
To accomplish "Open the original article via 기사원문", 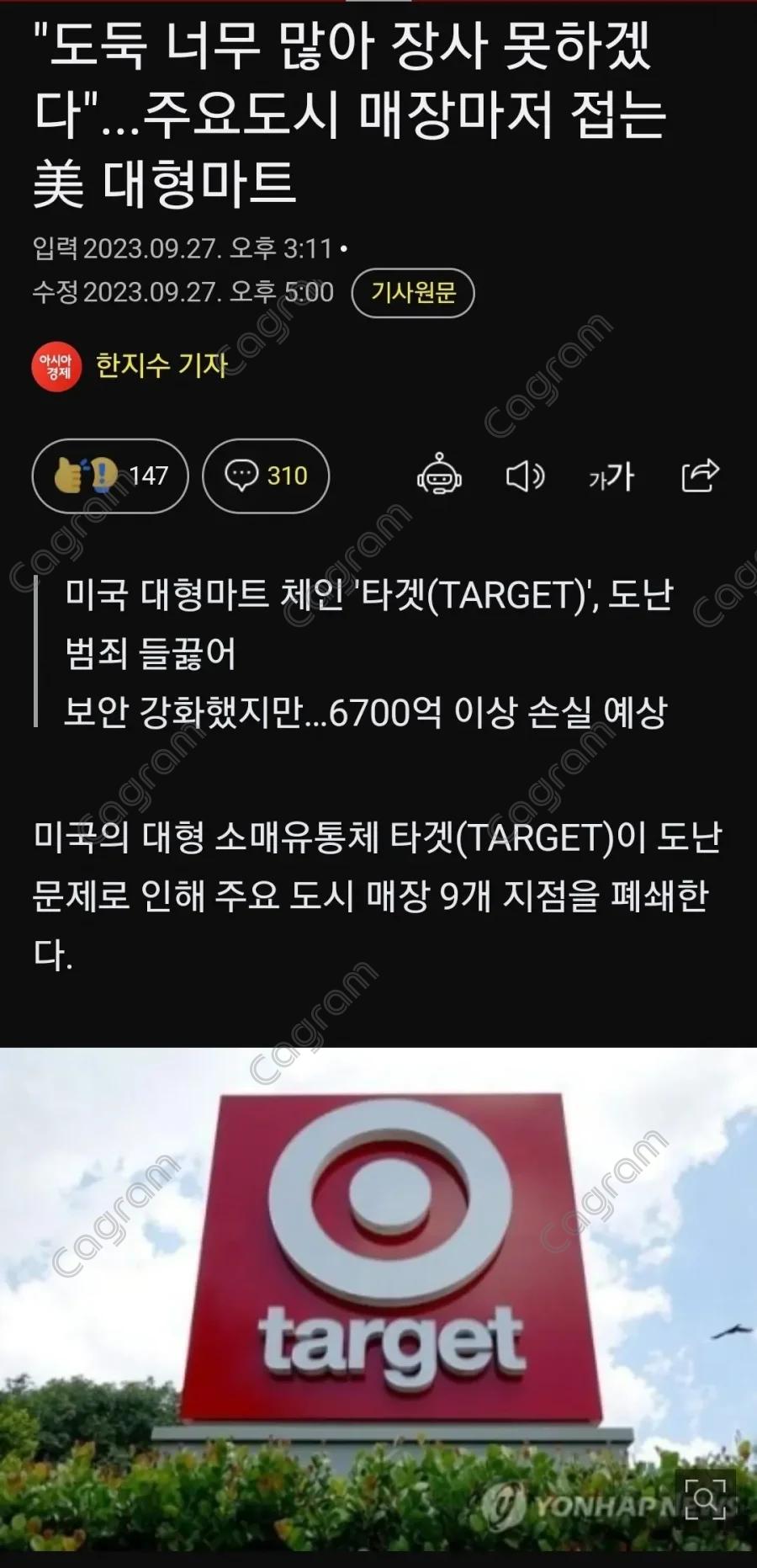I will tap(412, 293).
